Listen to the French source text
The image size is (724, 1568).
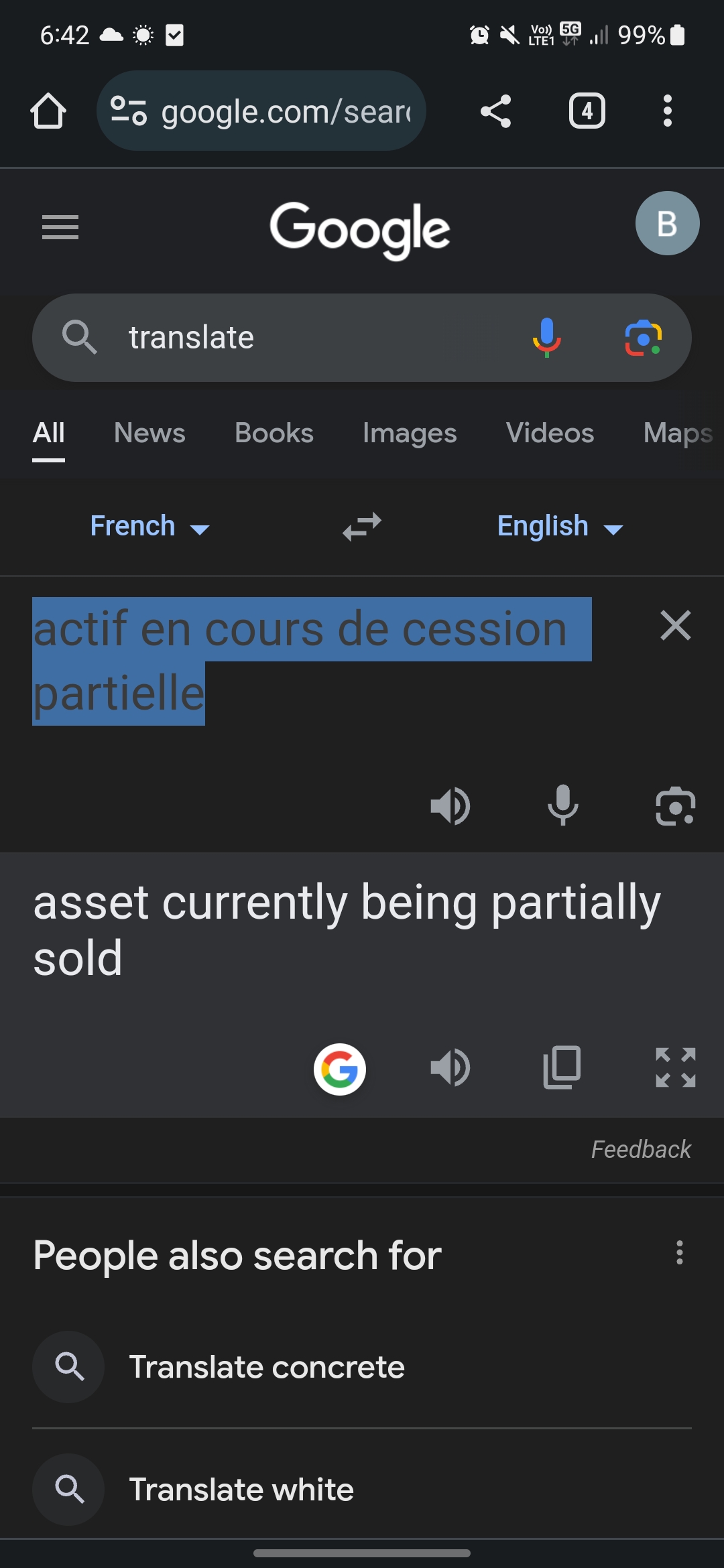click(x=450, y=805)
